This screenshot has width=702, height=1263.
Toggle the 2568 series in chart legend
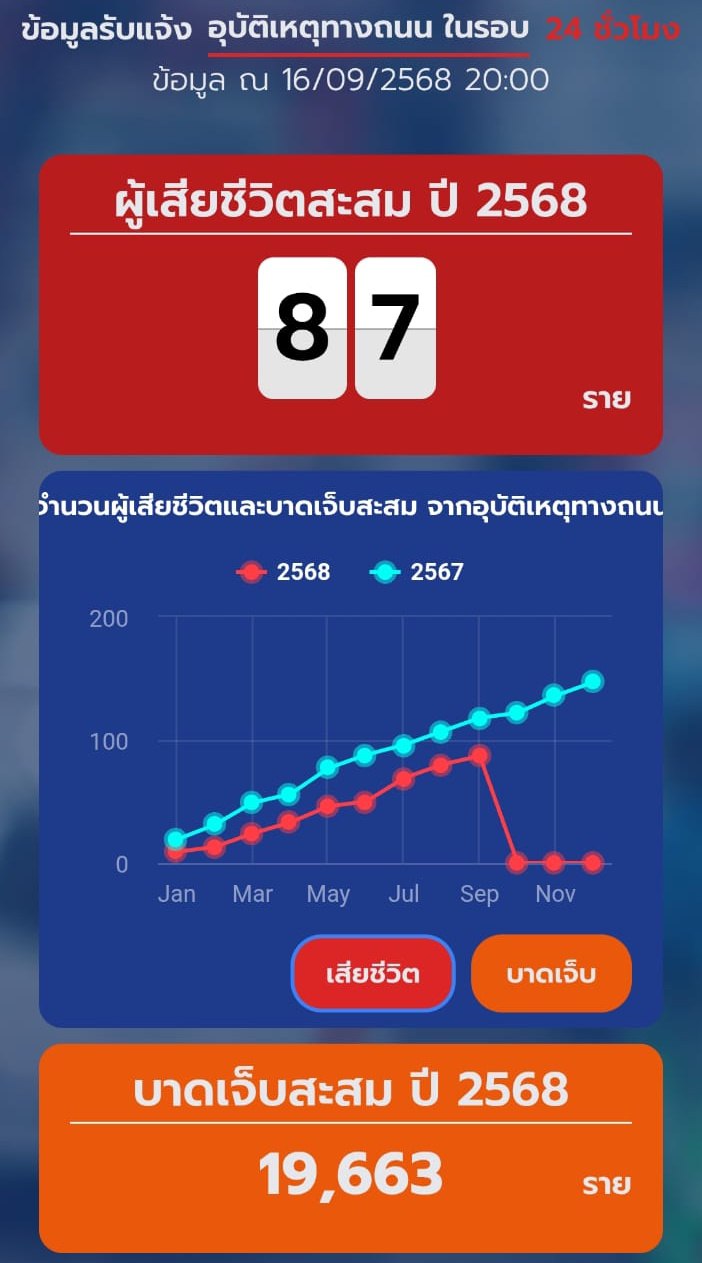(284, 572)
